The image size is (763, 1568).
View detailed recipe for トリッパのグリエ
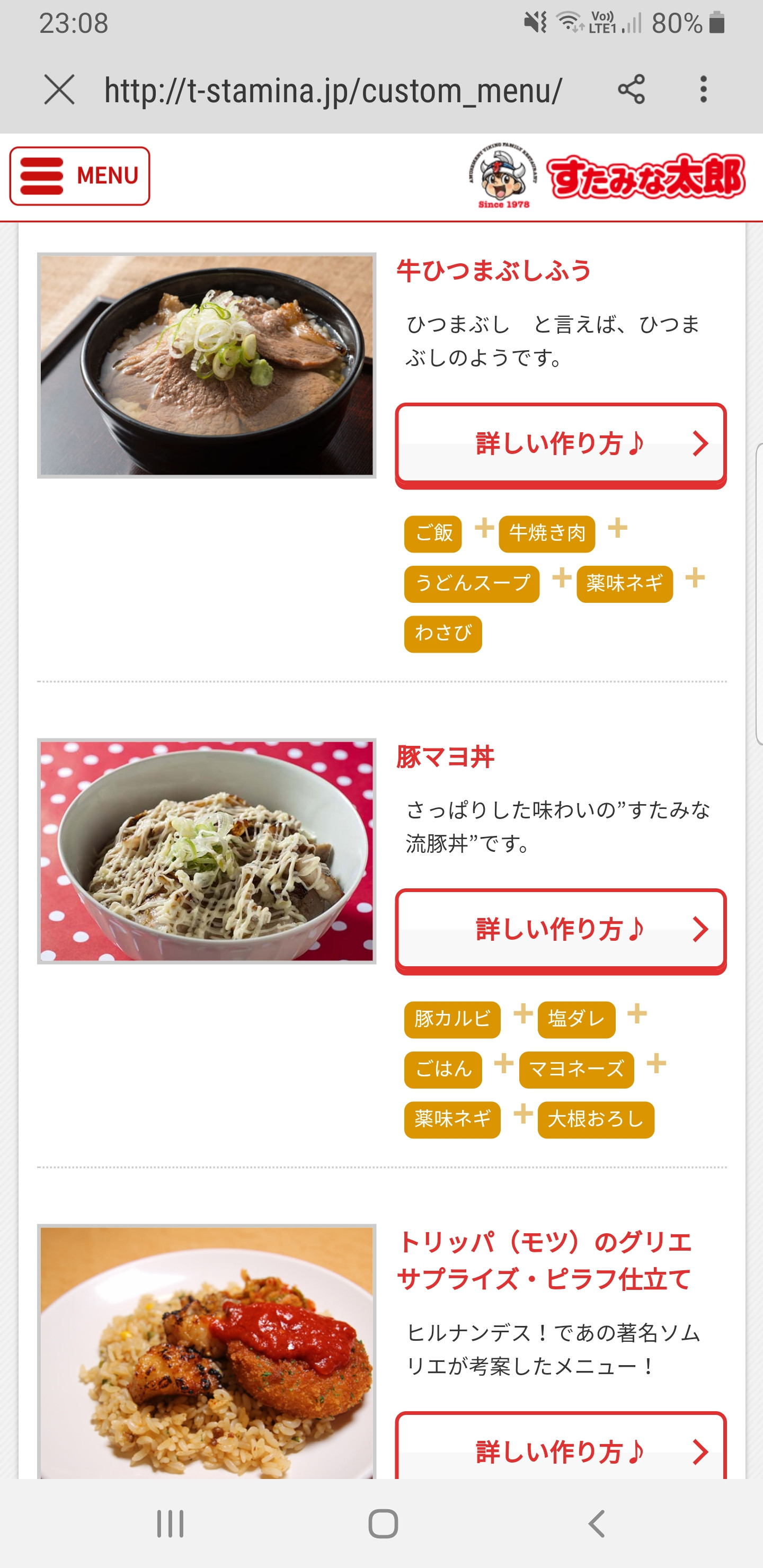tap(560, 1450)
